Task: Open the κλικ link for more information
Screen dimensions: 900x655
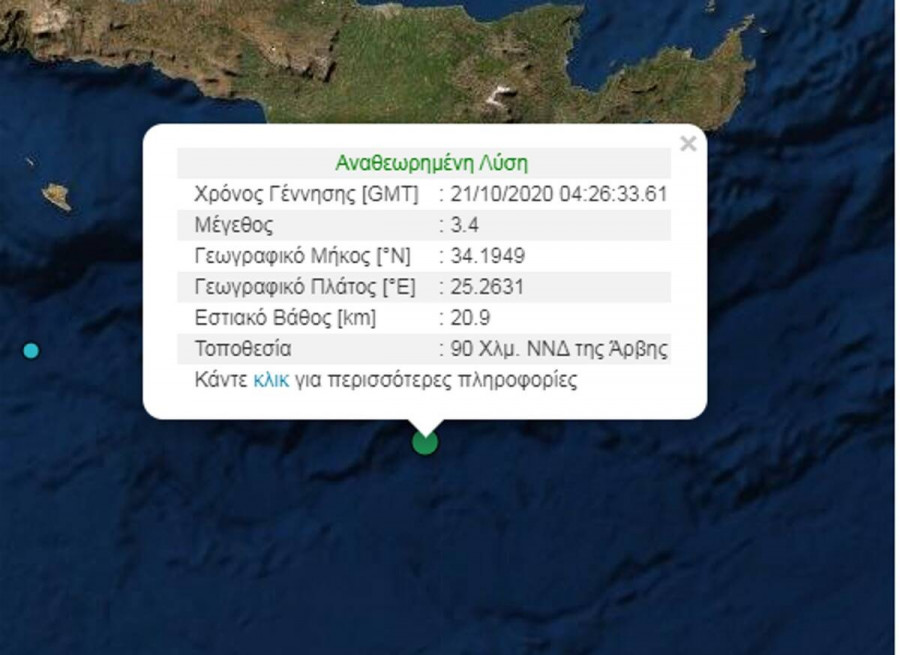Action: (x=271, y=380)
